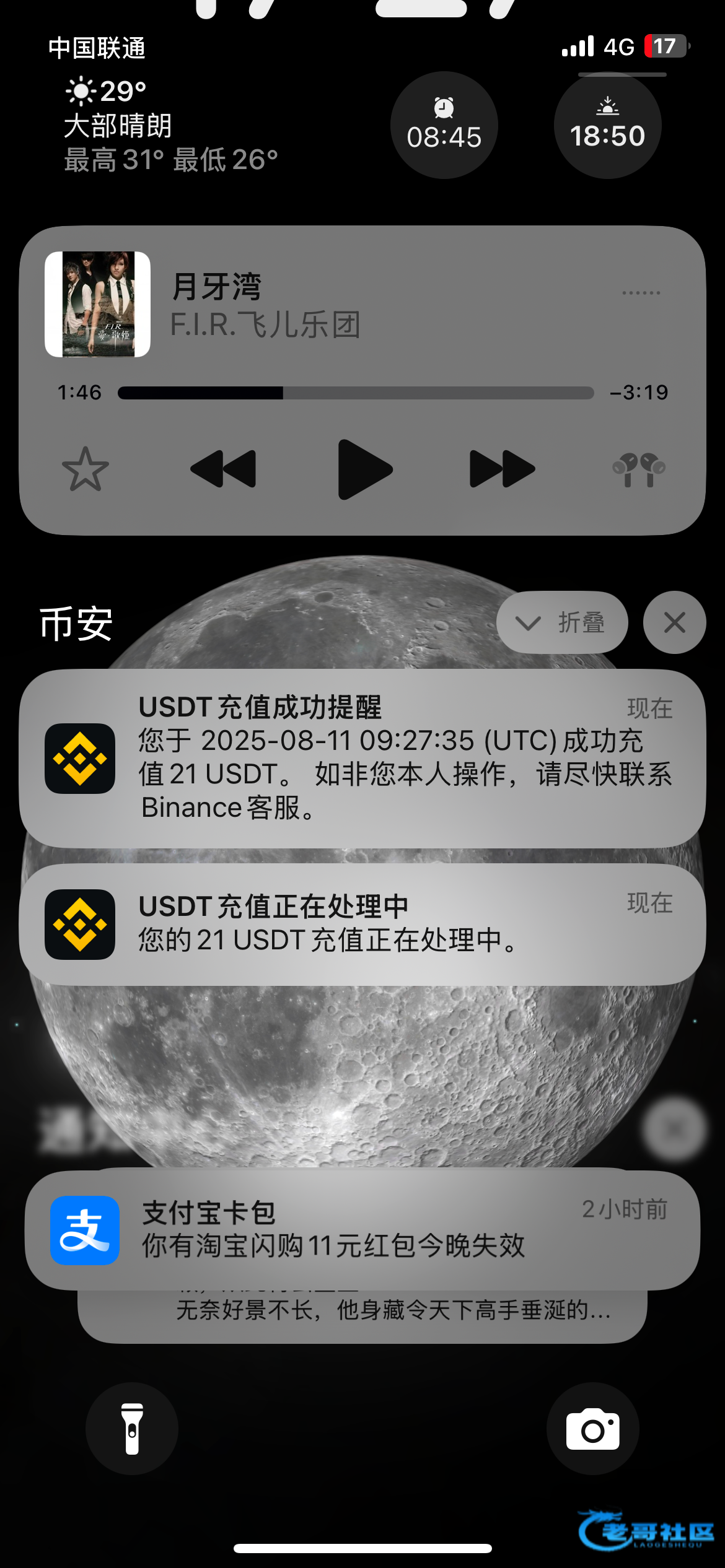The height and width of the screenshot is (1568, 725).
Task: Open the weather widget showing 29°
Action: coord(170,126)
